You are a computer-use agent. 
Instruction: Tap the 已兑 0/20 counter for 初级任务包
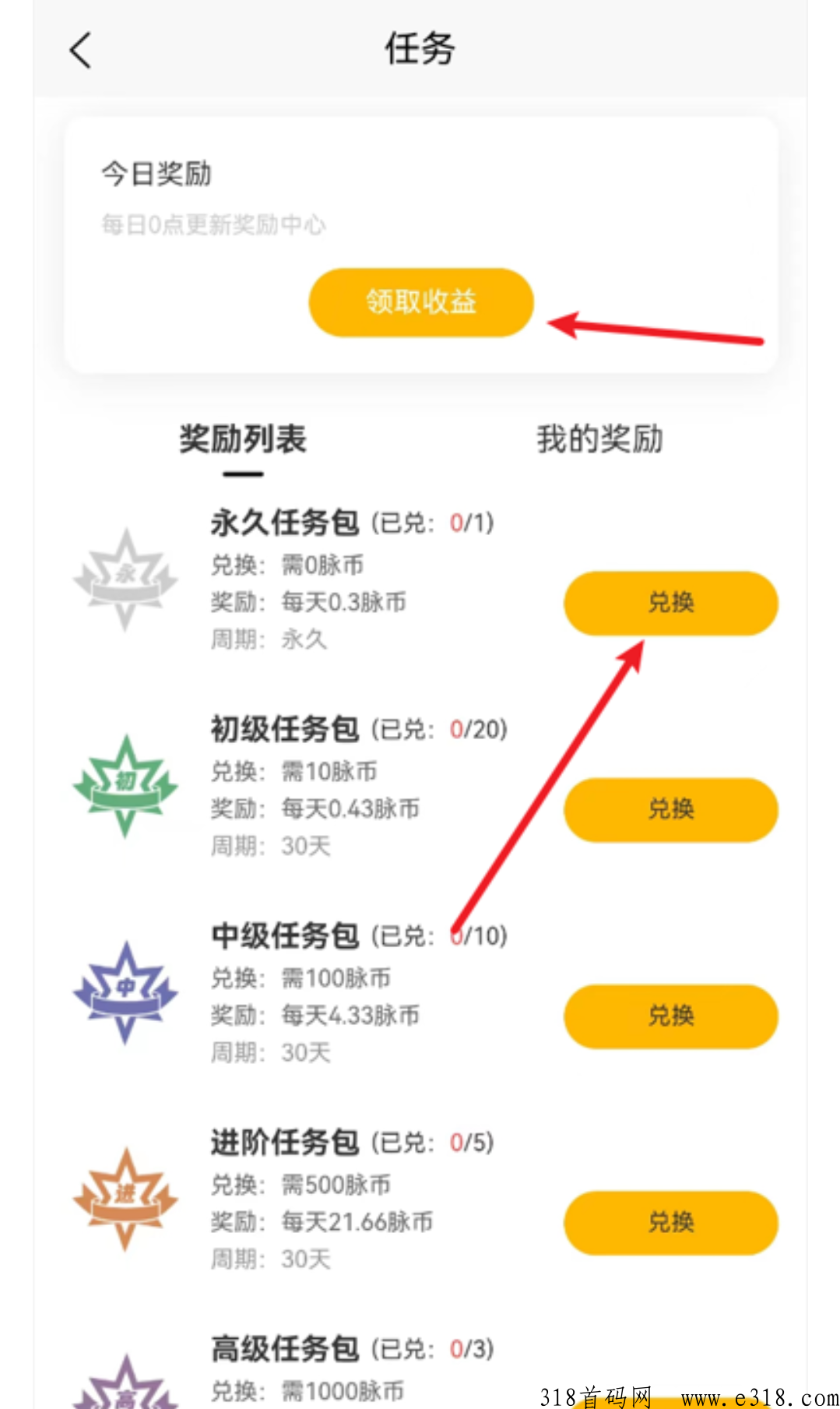tap(440, 731)
